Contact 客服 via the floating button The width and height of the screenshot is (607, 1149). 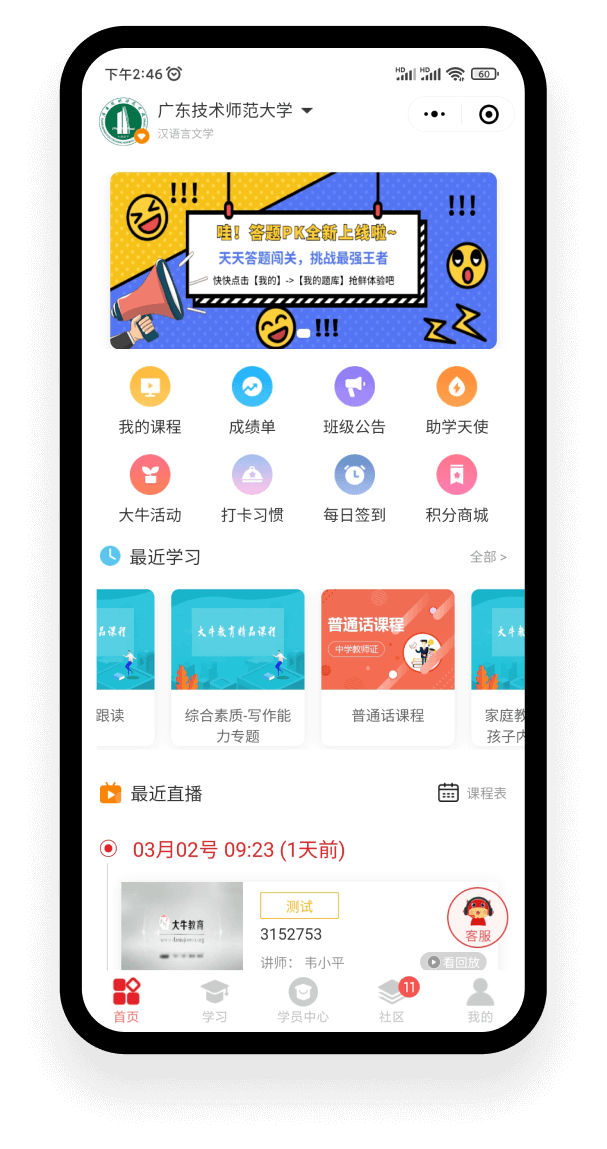tap(477, 918)
